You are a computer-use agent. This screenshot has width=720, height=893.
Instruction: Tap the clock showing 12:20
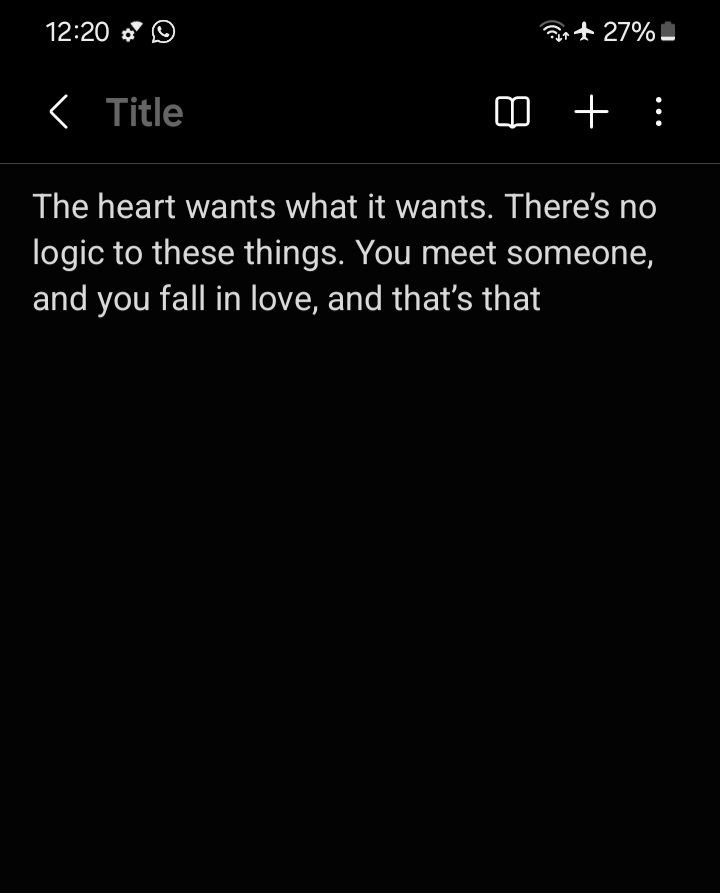[x=76, y=31]
